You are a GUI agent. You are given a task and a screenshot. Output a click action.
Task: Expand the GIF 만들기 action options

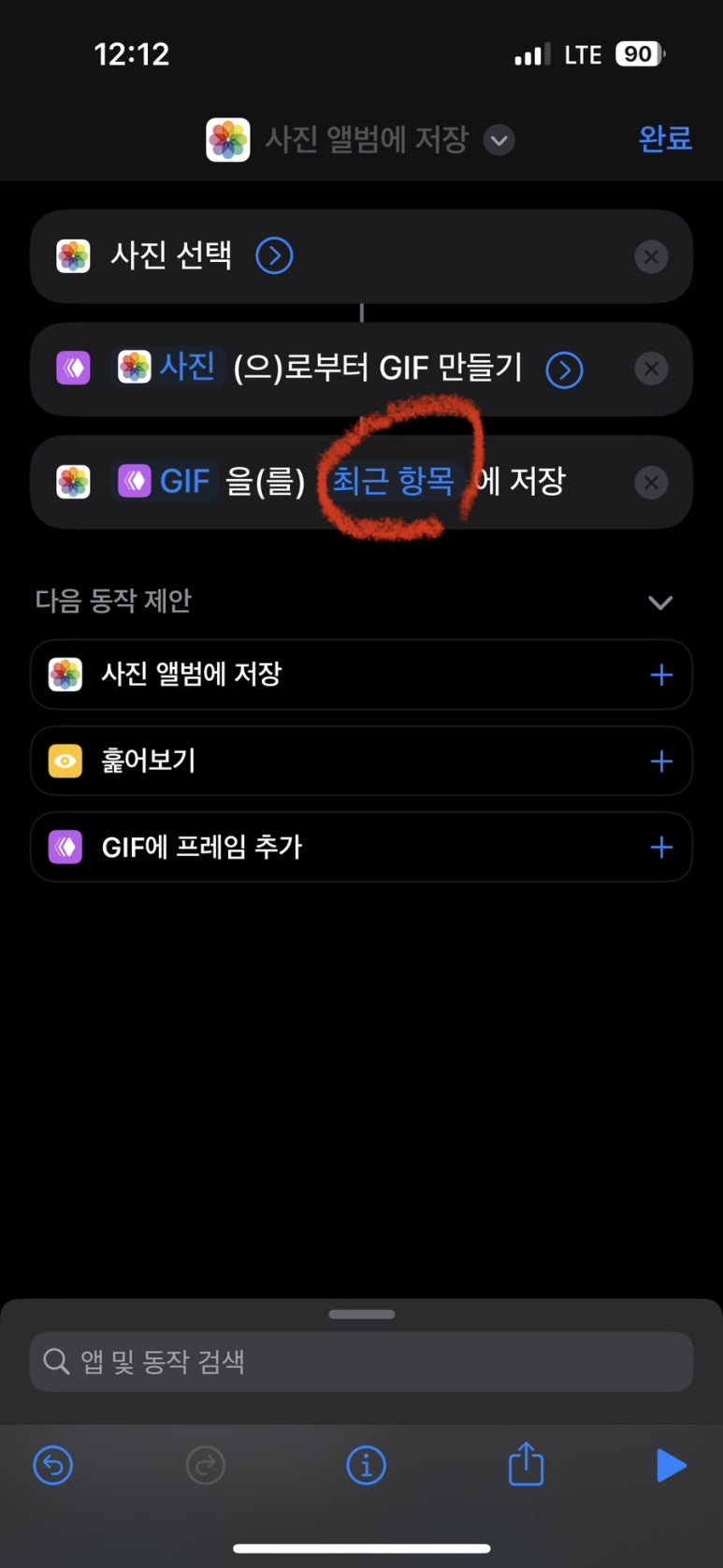564,370
